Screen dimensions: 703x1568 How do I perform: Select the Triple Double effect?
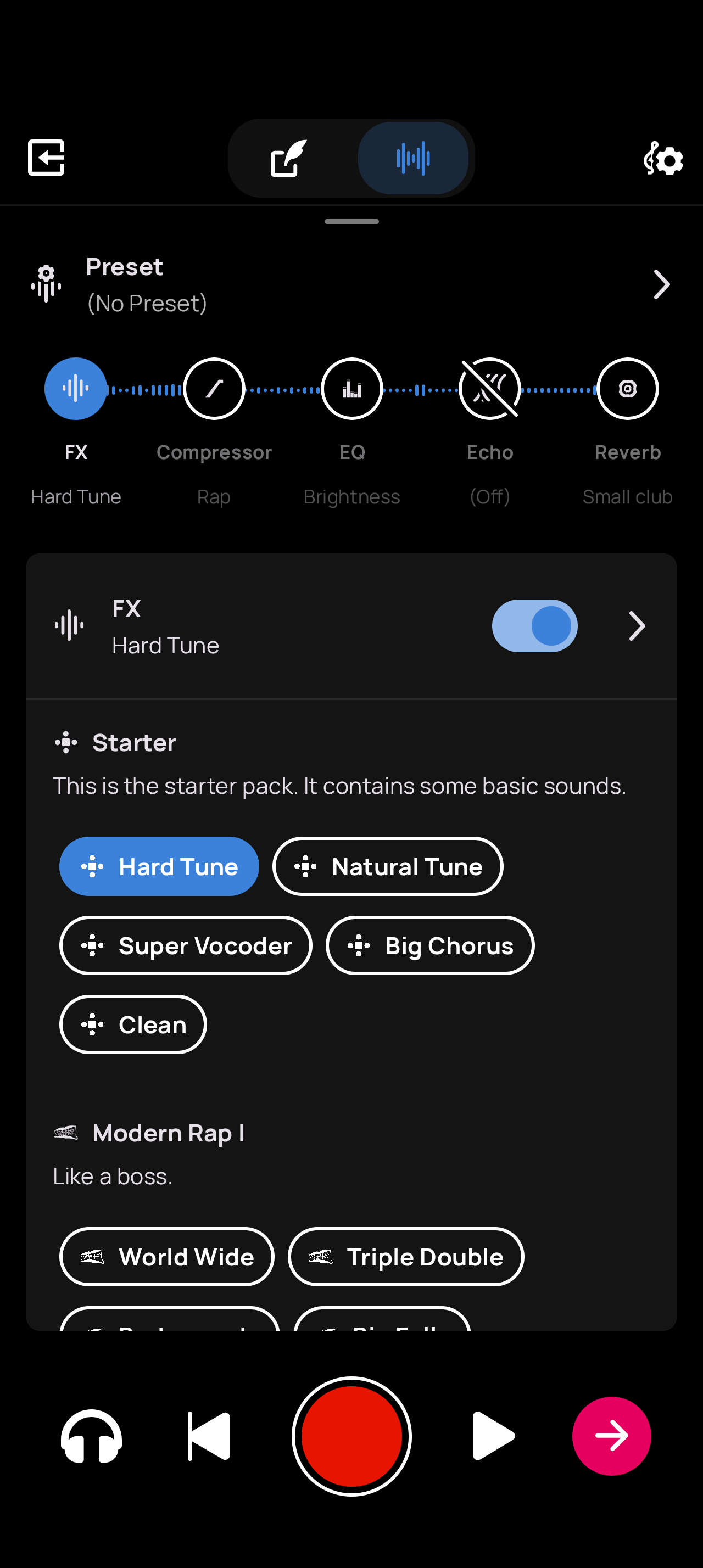(405, 1256)
